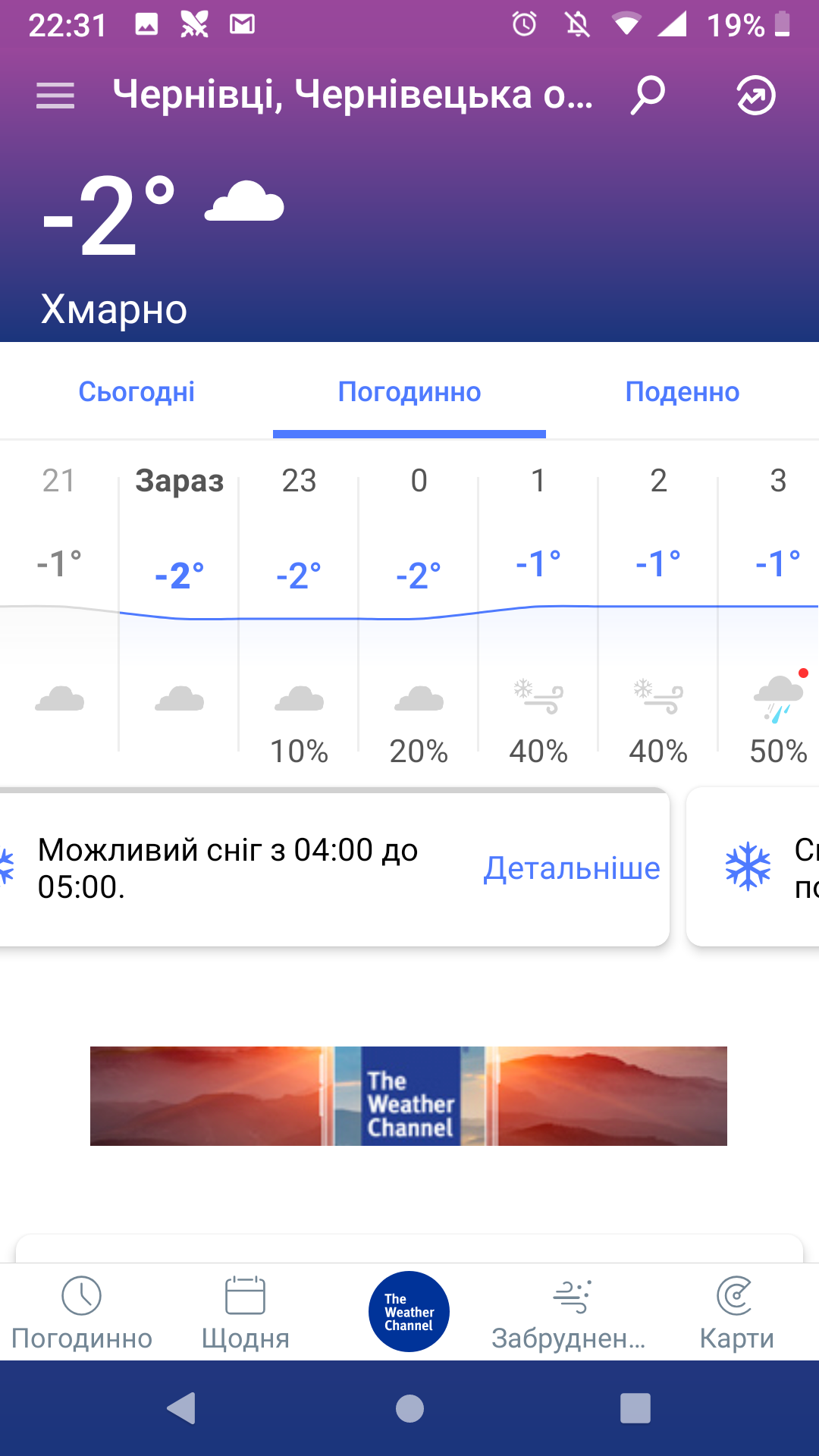Viewport: 819px width, 1456px height.
Task: Search for a location
Action: pyautogui.click(x=648, y=96)
